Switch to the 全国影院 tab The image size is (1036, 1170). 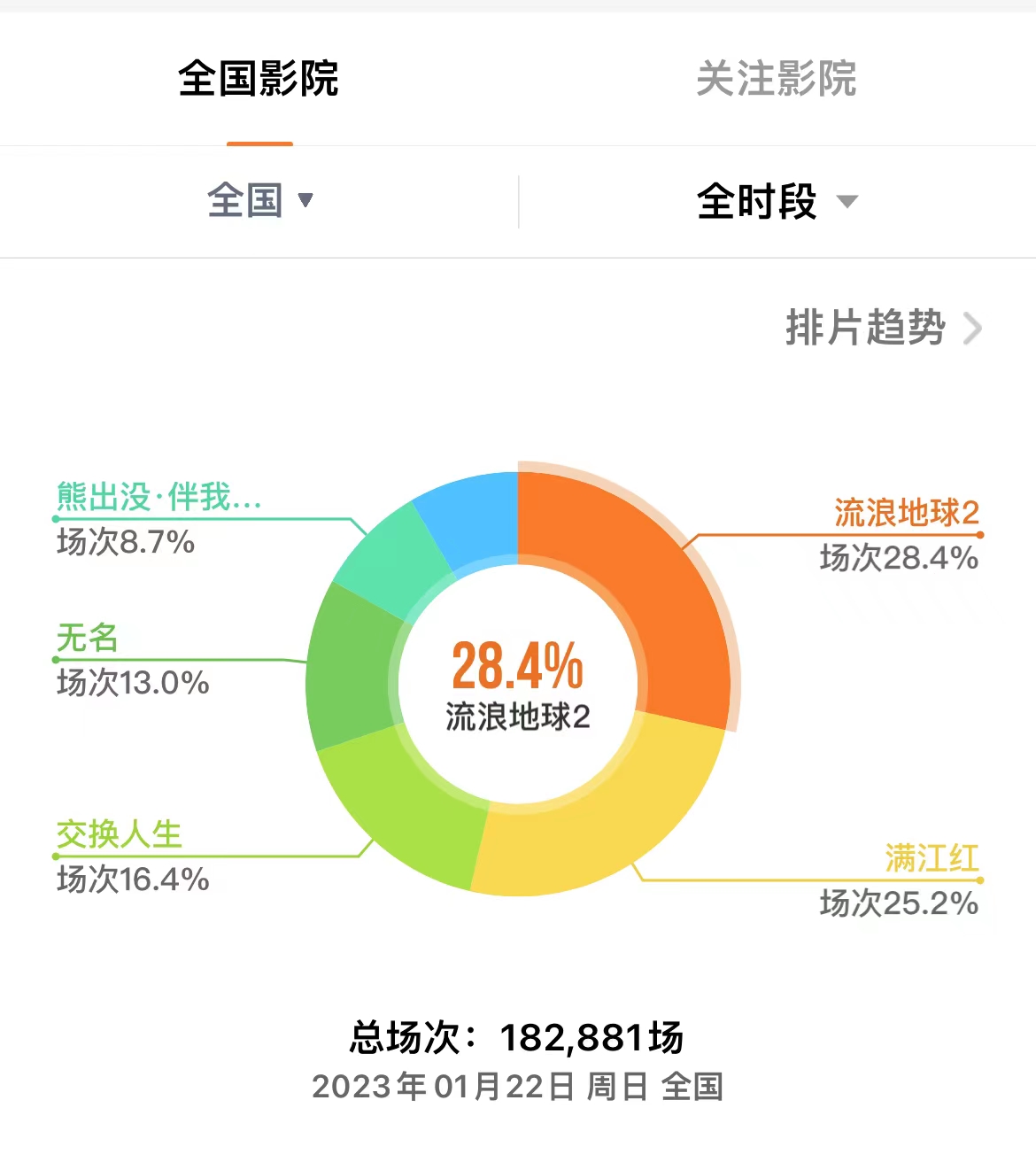point(259,79)
